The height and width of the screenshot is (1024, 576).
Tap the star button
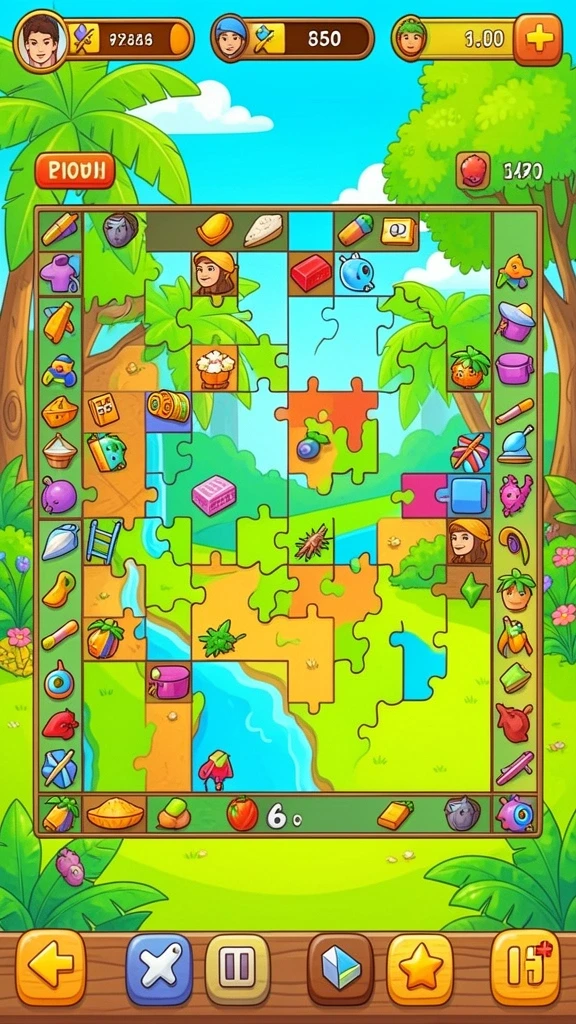pos(420,968)
